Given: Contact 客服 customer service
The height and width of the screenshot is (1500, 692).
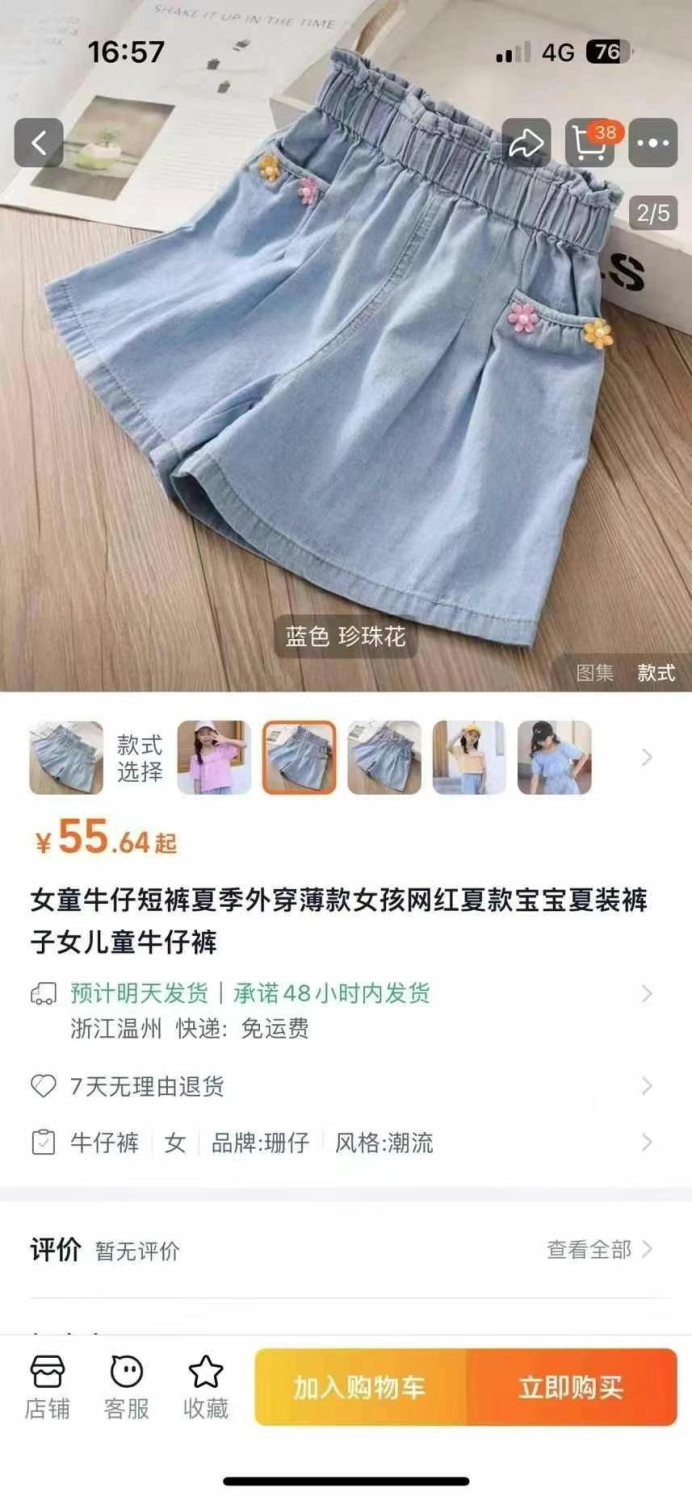Looking at the screenshot, I should 126,1387.
